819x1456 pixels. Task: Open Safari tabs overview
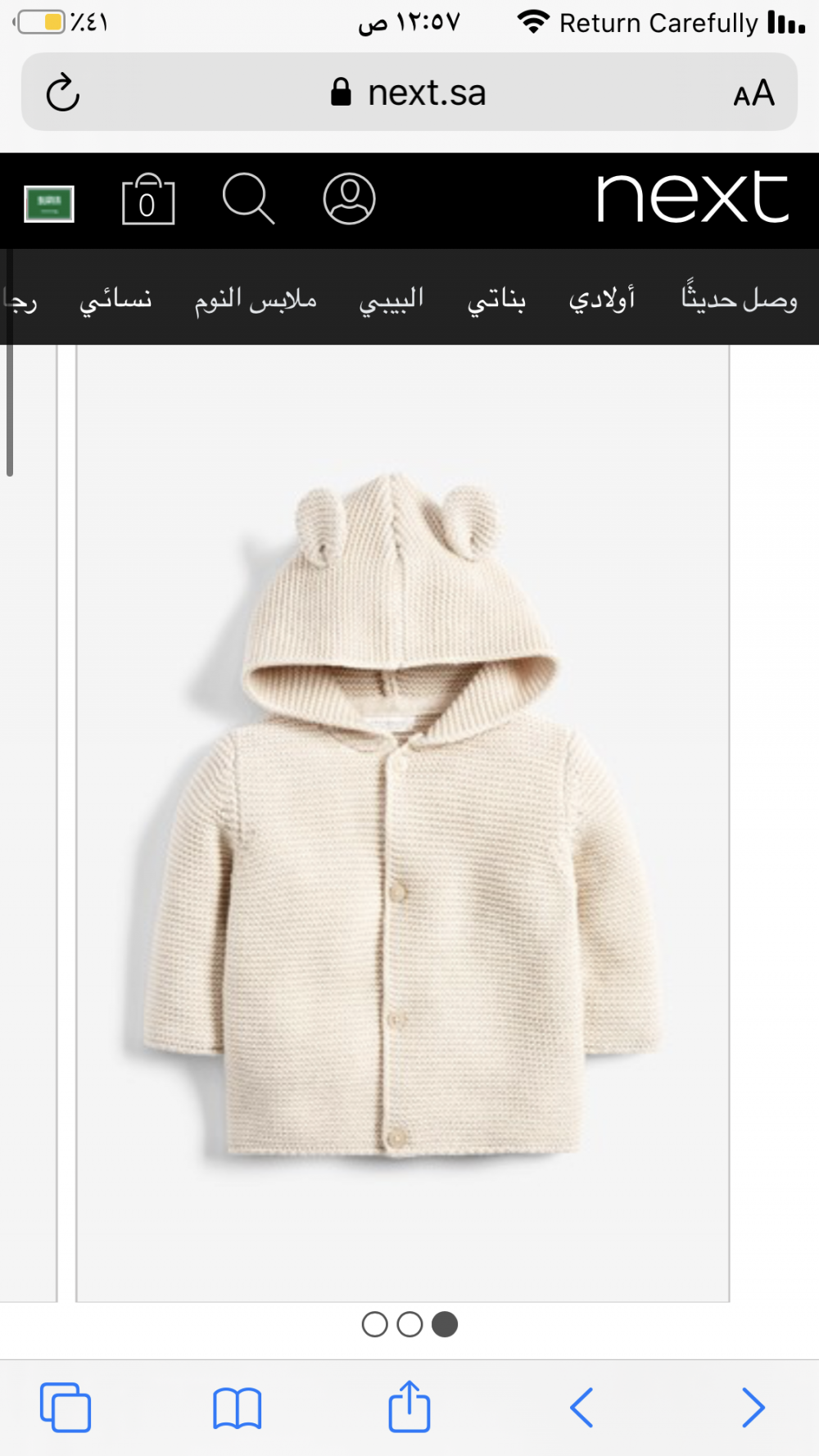pyautogui.click(x=66, y=1408)
